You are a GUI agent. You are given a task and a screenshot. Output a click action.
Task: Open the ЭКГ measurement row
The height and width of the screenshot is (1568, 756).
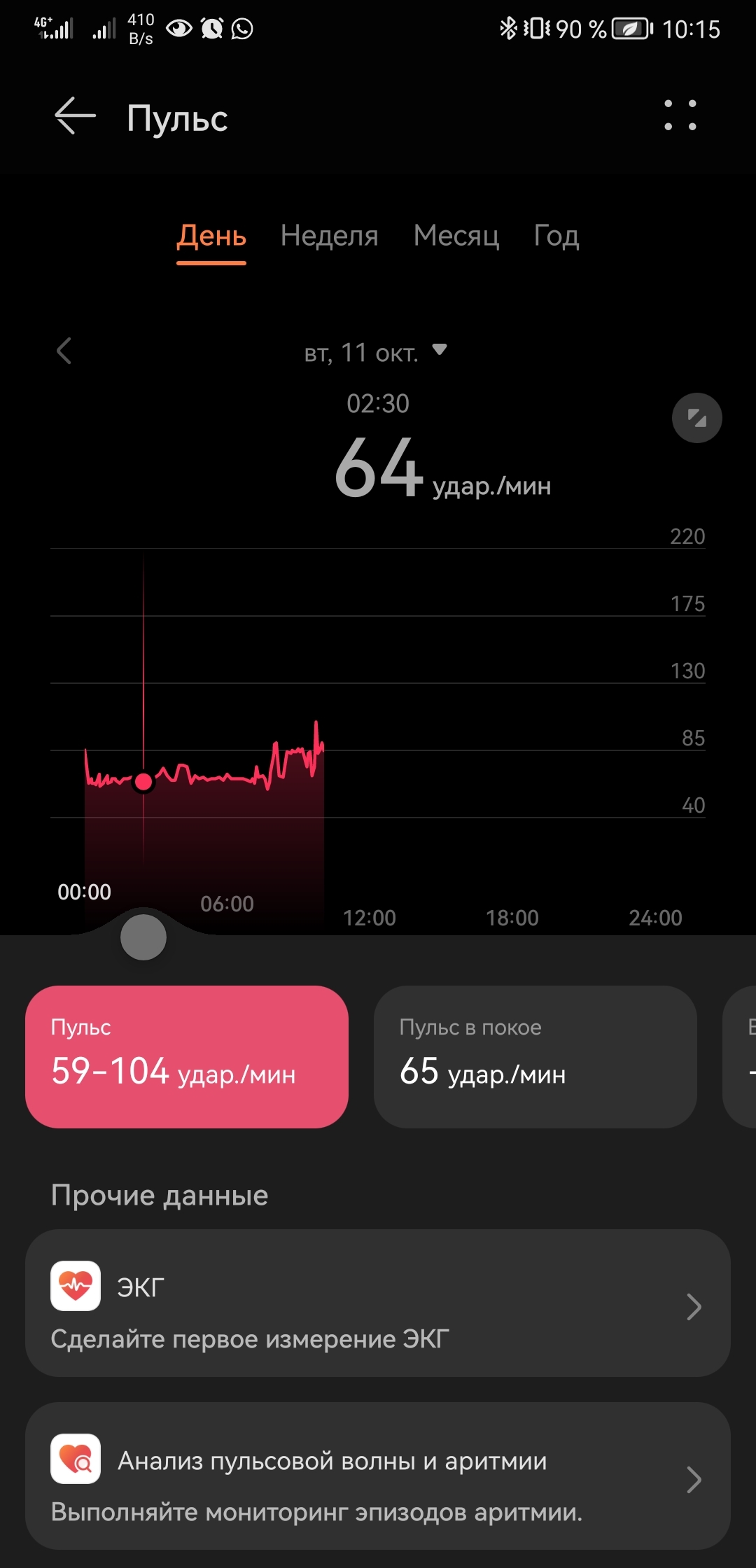click(378, 1303)
